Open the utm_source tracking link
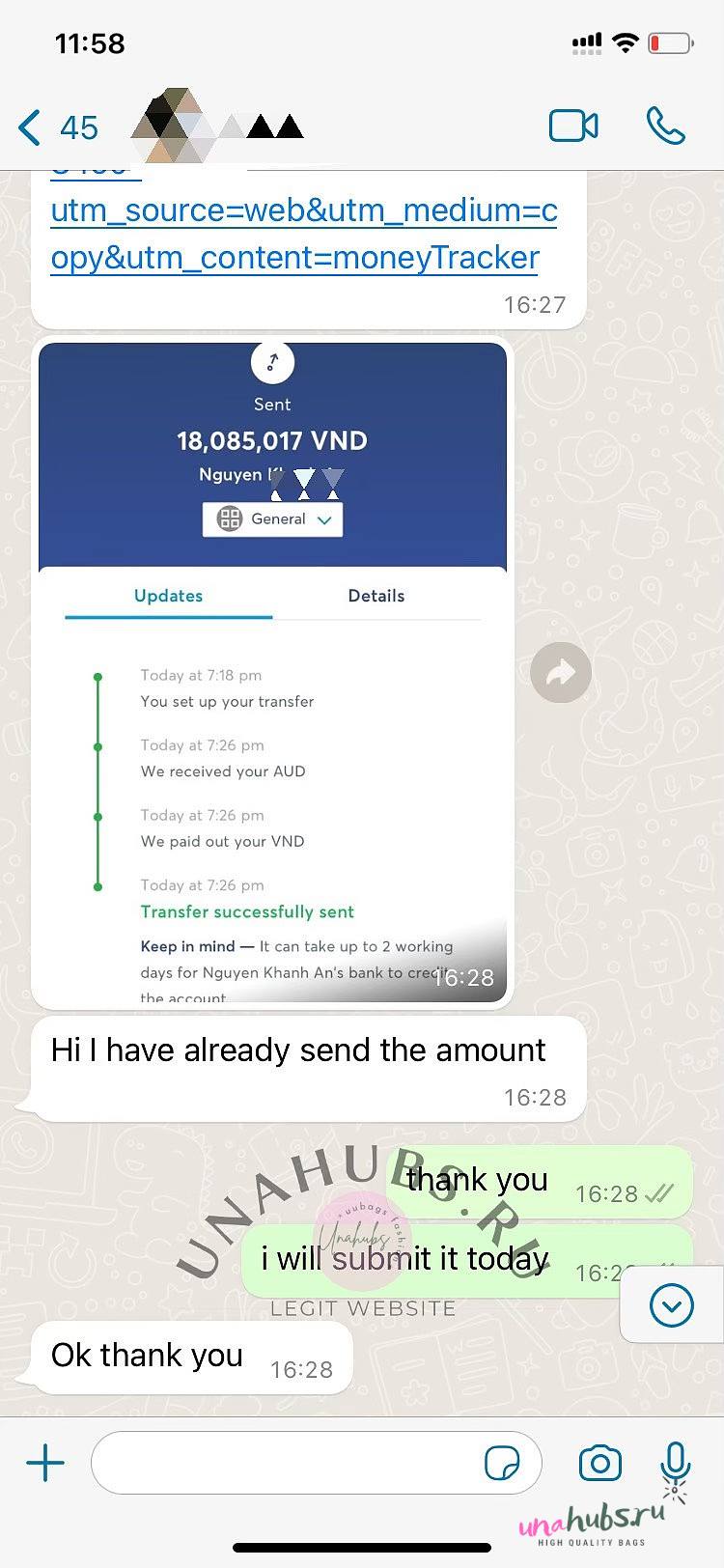Screen dimensions: 724x1568 tap(304, 234)
